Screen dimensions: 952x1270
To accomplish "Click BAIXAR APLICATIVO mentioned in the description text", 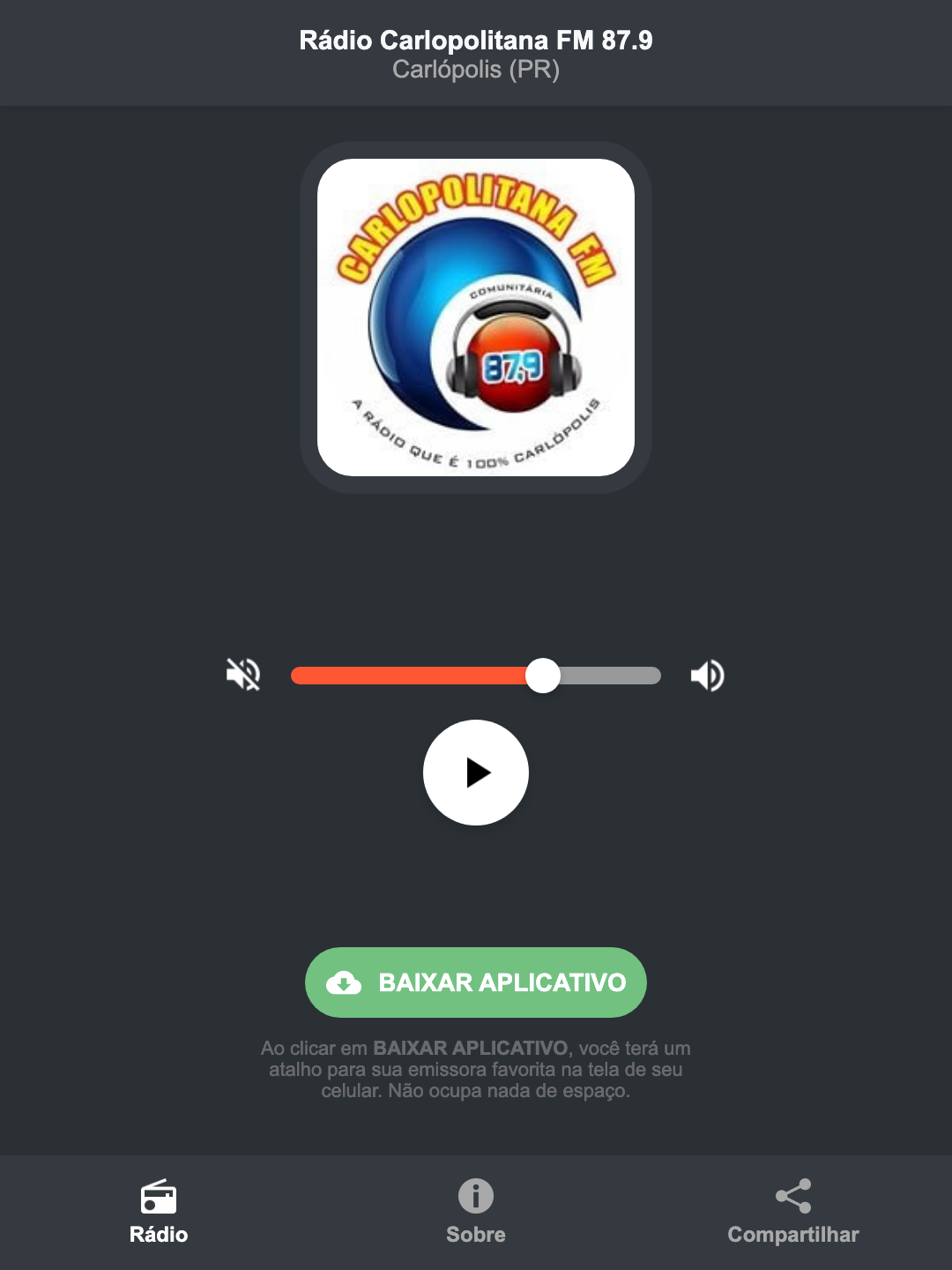I will pos(472,1049).
